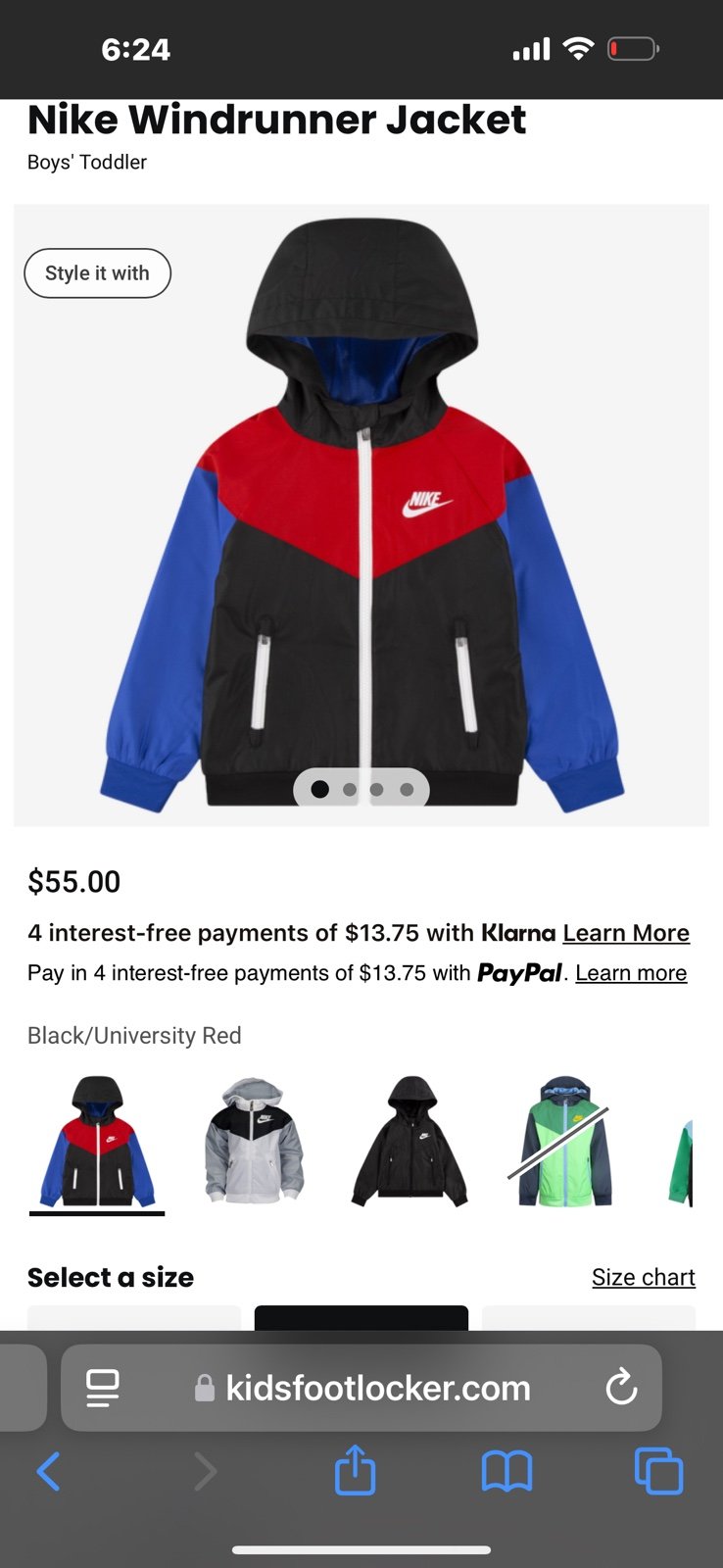Open Safari page settings menu icon
The image size is (723, 1568).
click(103, 1388)
